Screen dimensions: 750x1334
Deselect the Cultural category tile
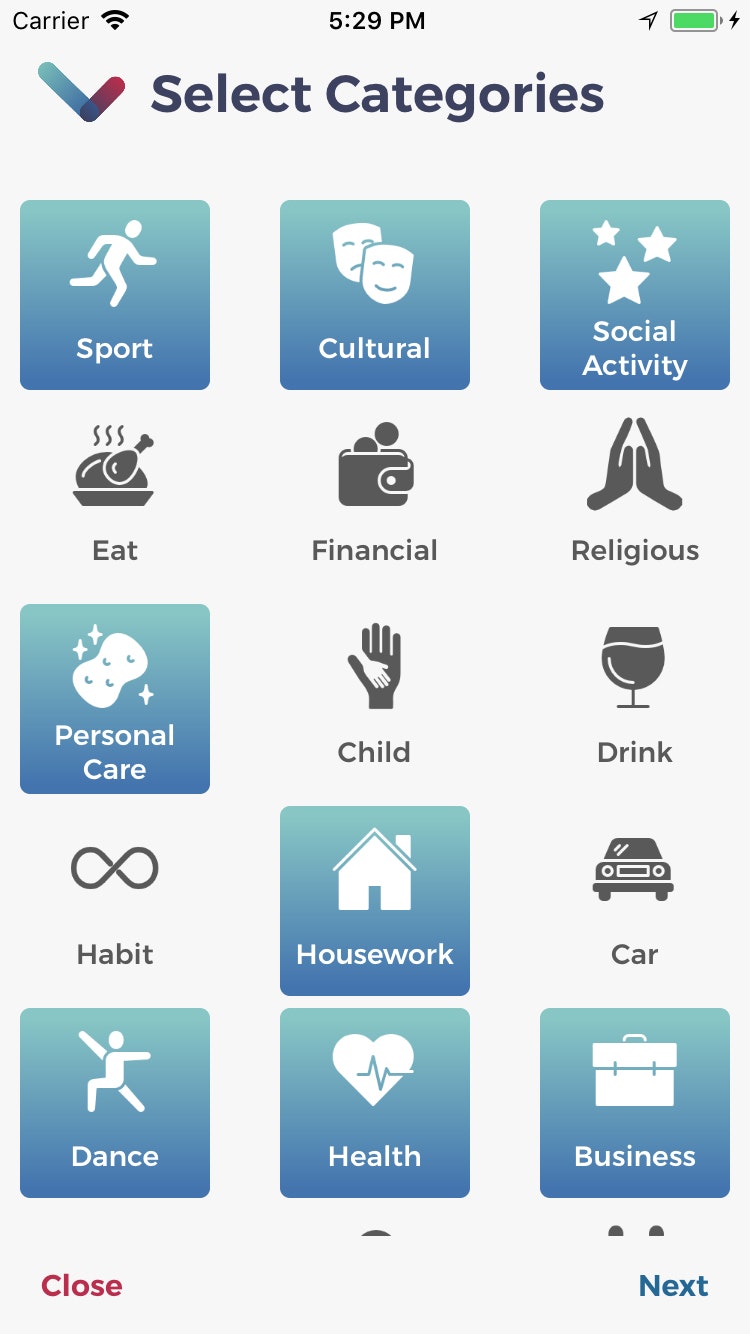tap(375, 295)
